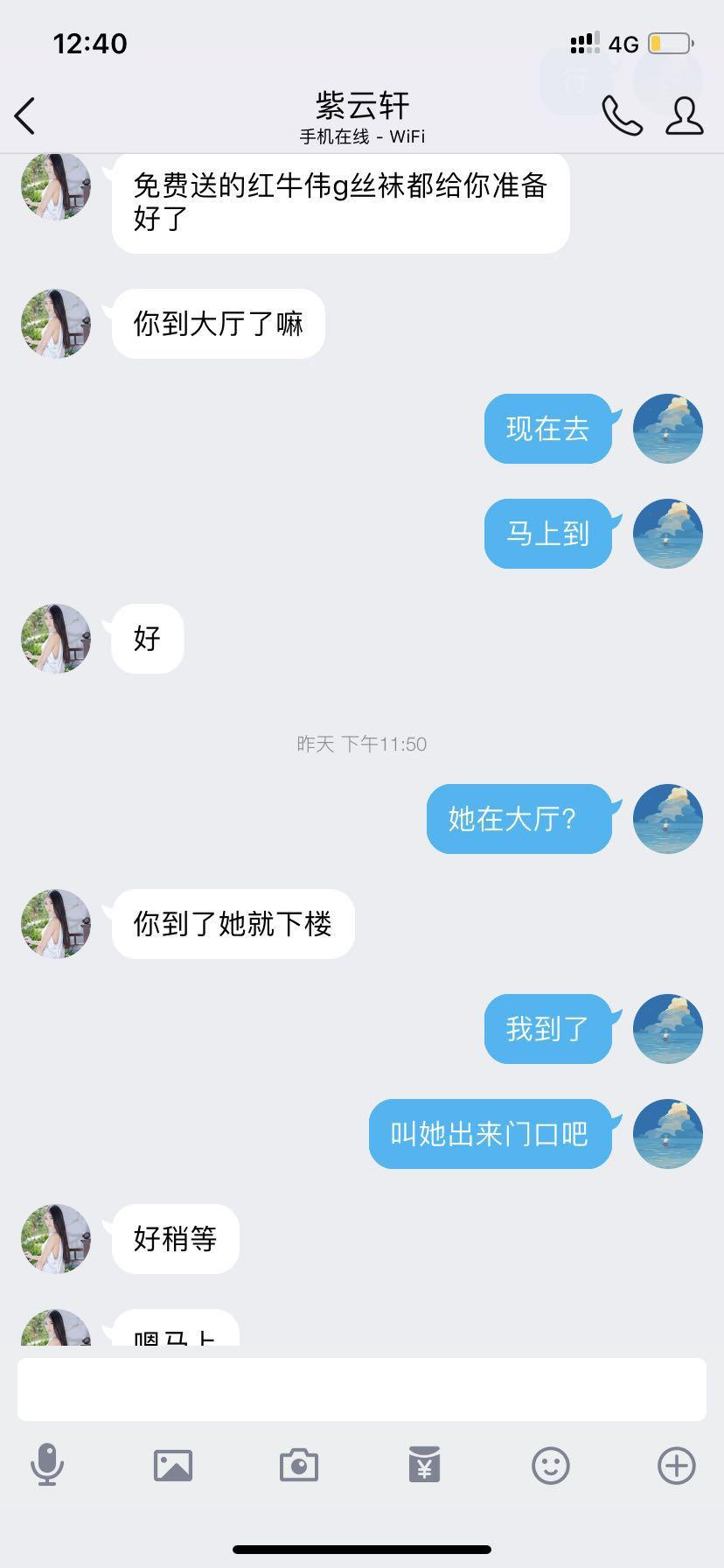The height and width of the screenshot is (1568, 724).
Task: Tap 紫云轩's avatar beside 你到大厅了嘛
Action: click(x=56, y=324)
